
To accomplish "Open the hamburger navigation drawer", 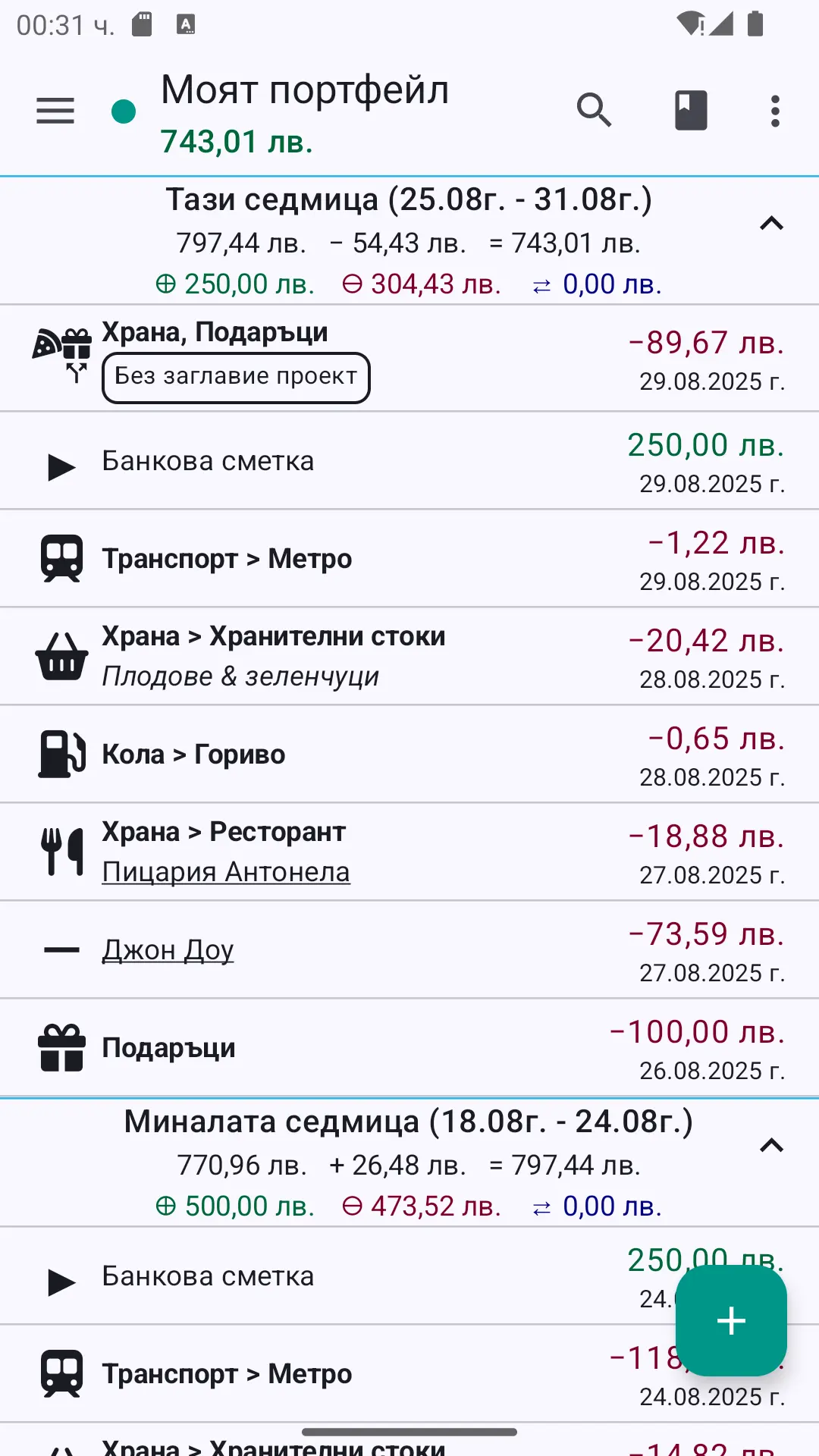I will tap(55, 111).
